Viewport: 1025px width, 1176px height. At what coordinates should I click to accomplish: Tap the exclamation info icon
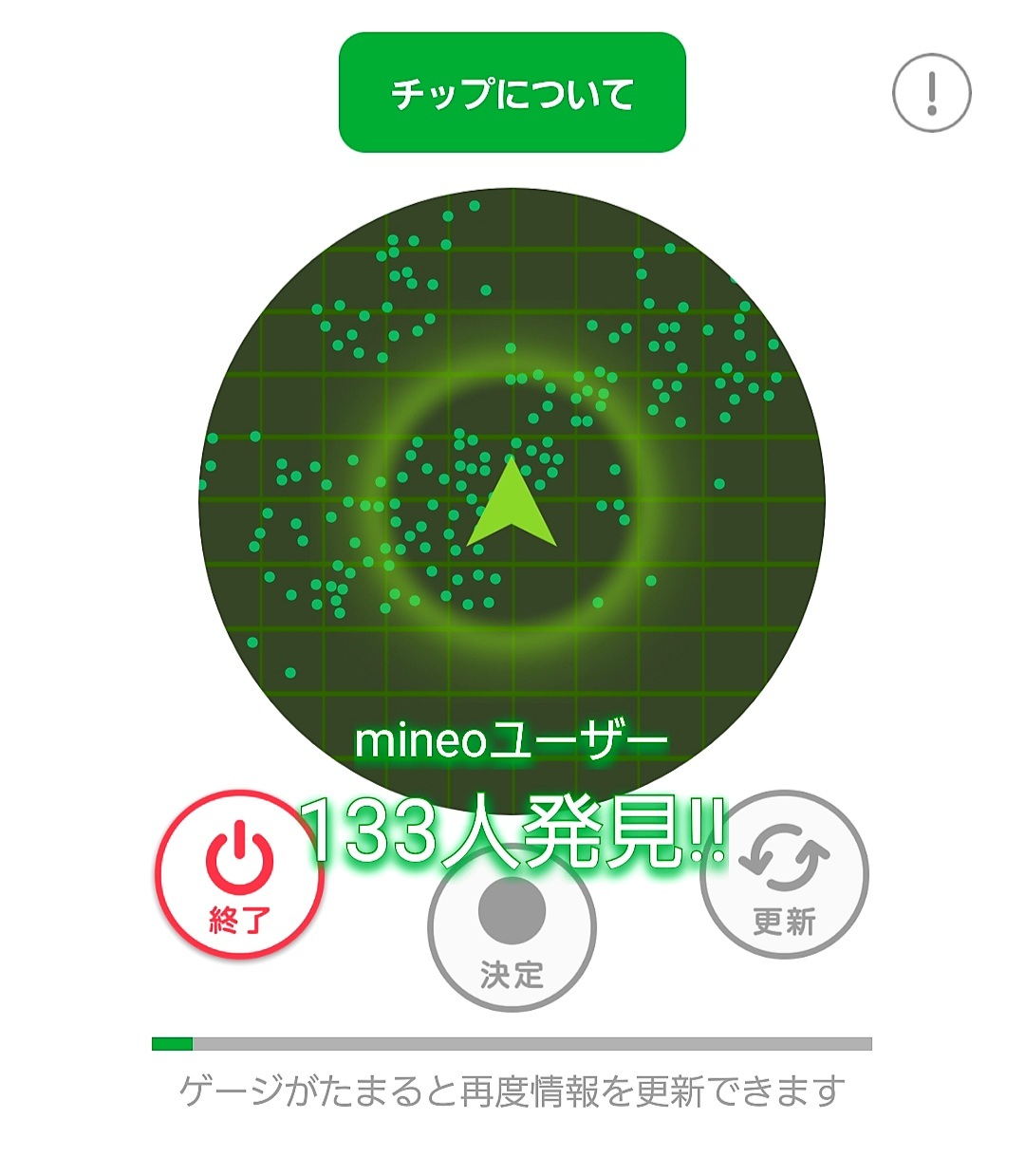pyautogui.click(x=932, y=93)
